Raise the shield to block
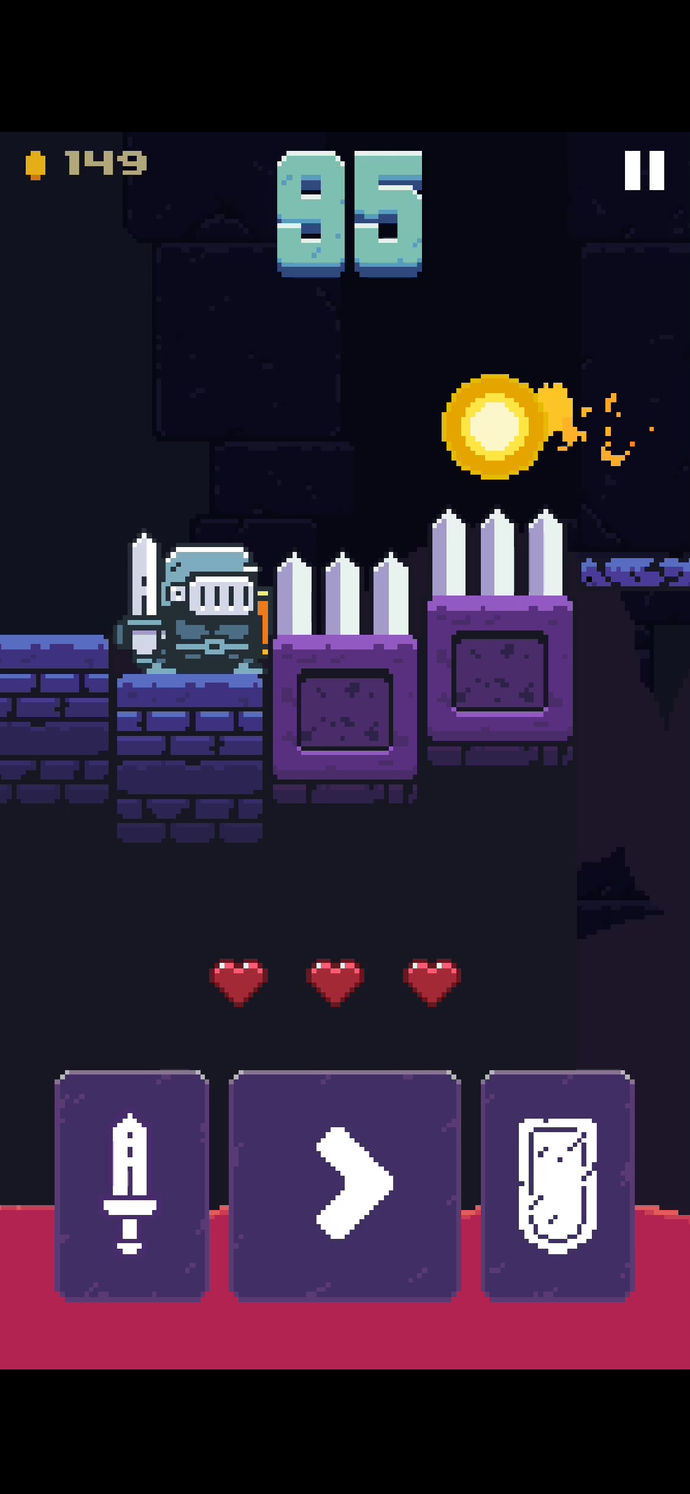The height and width of the screenshot is (1494, 690). tap(558, 1186)
